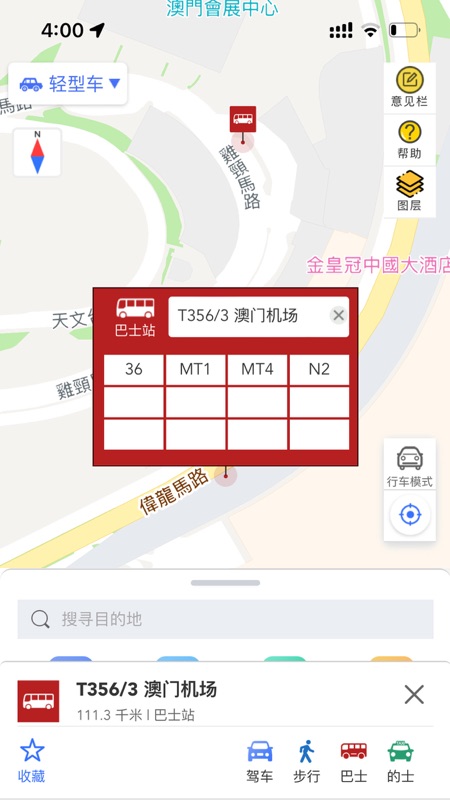
Task: Tap the compass to reset north
Action: coord(37,153)
